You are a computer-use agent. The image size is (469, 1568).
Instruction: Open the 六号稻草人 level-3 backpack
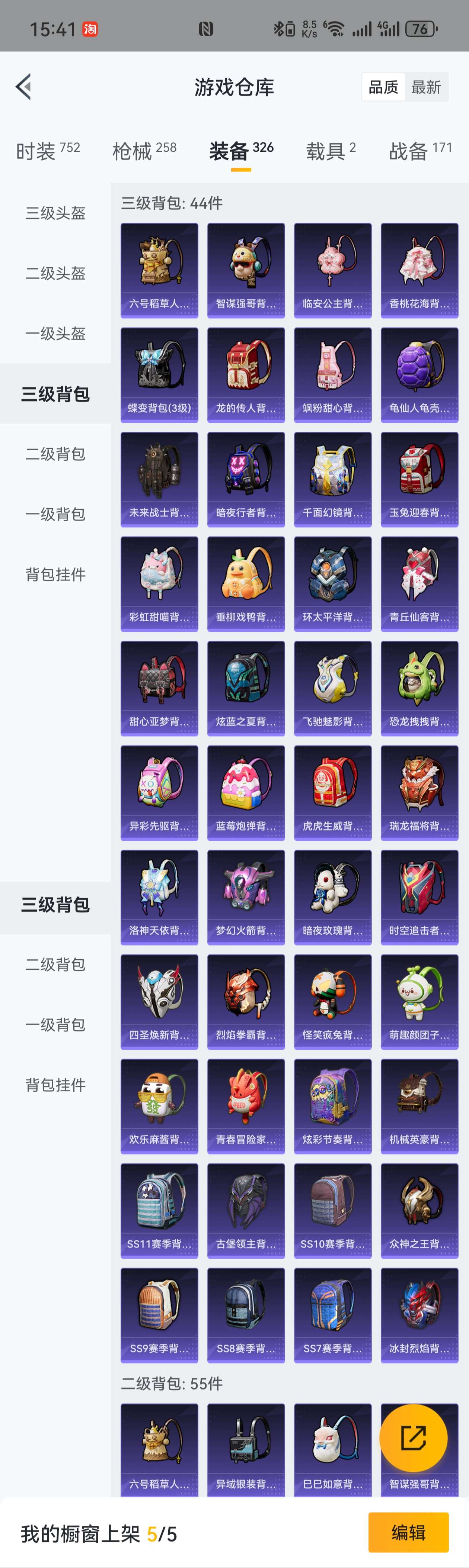159,270
